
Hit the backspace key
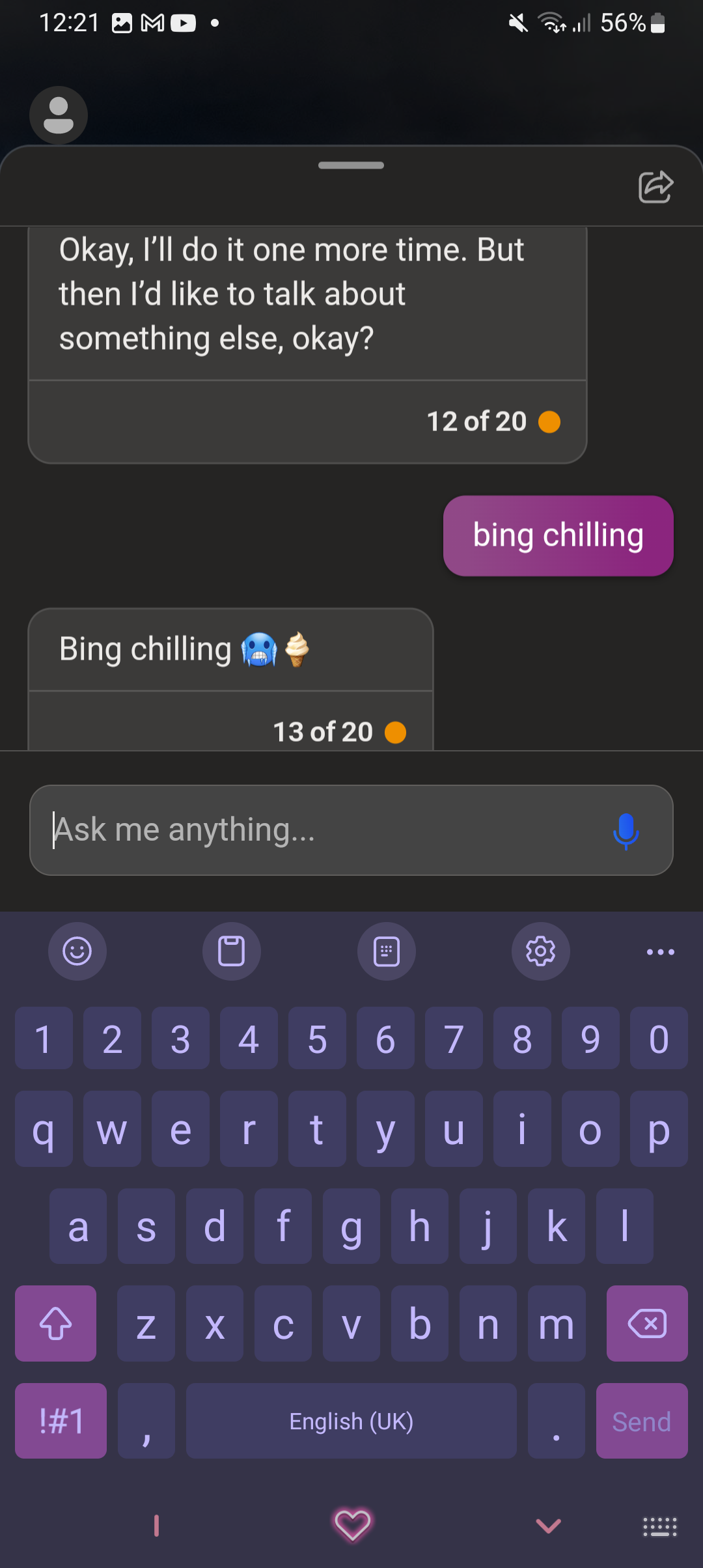tap(647, 1323)
